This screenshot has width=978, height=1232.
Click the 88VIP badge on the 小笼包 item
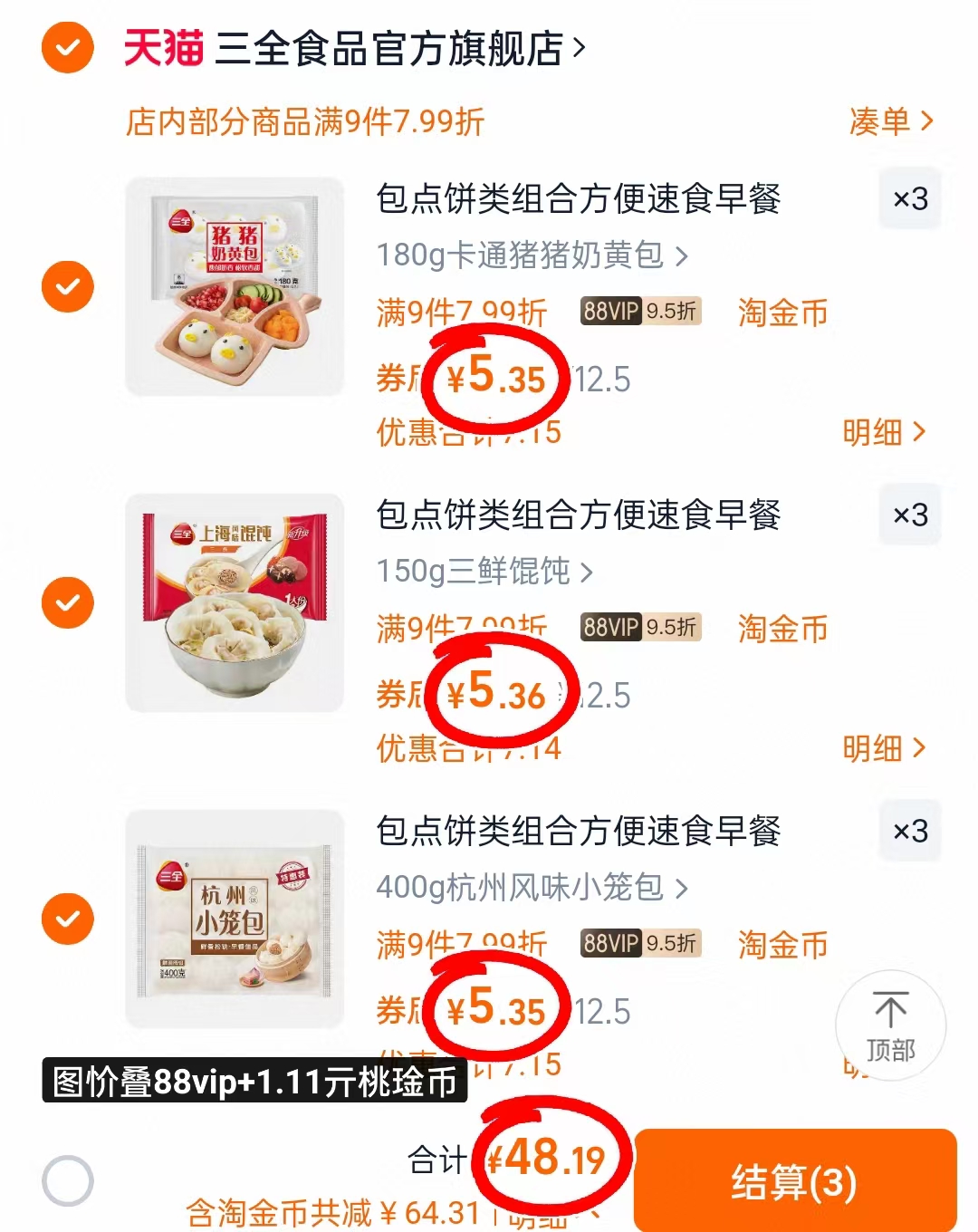coord(639,944)
